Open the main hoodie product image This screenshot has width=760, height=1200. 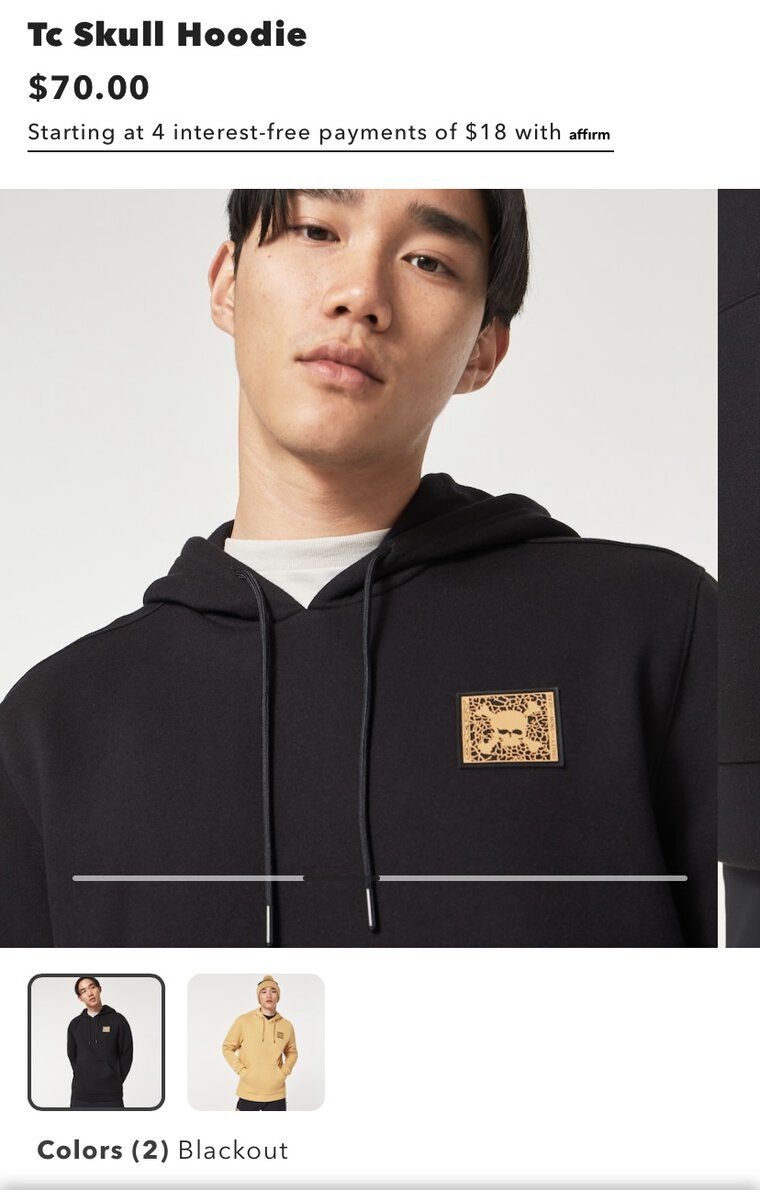(358, 567)
